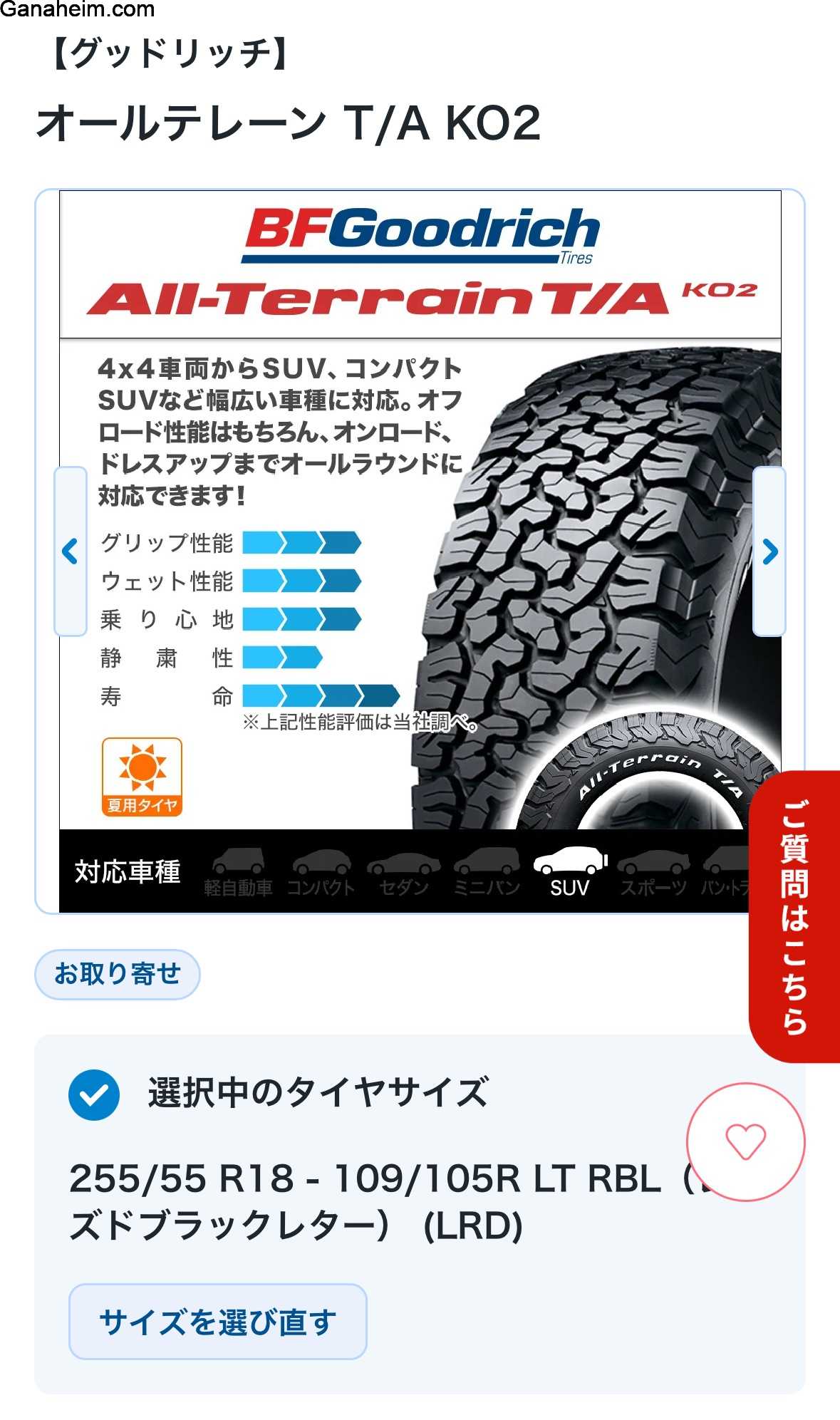Add this tire to favorites

tap(745, 1141)
